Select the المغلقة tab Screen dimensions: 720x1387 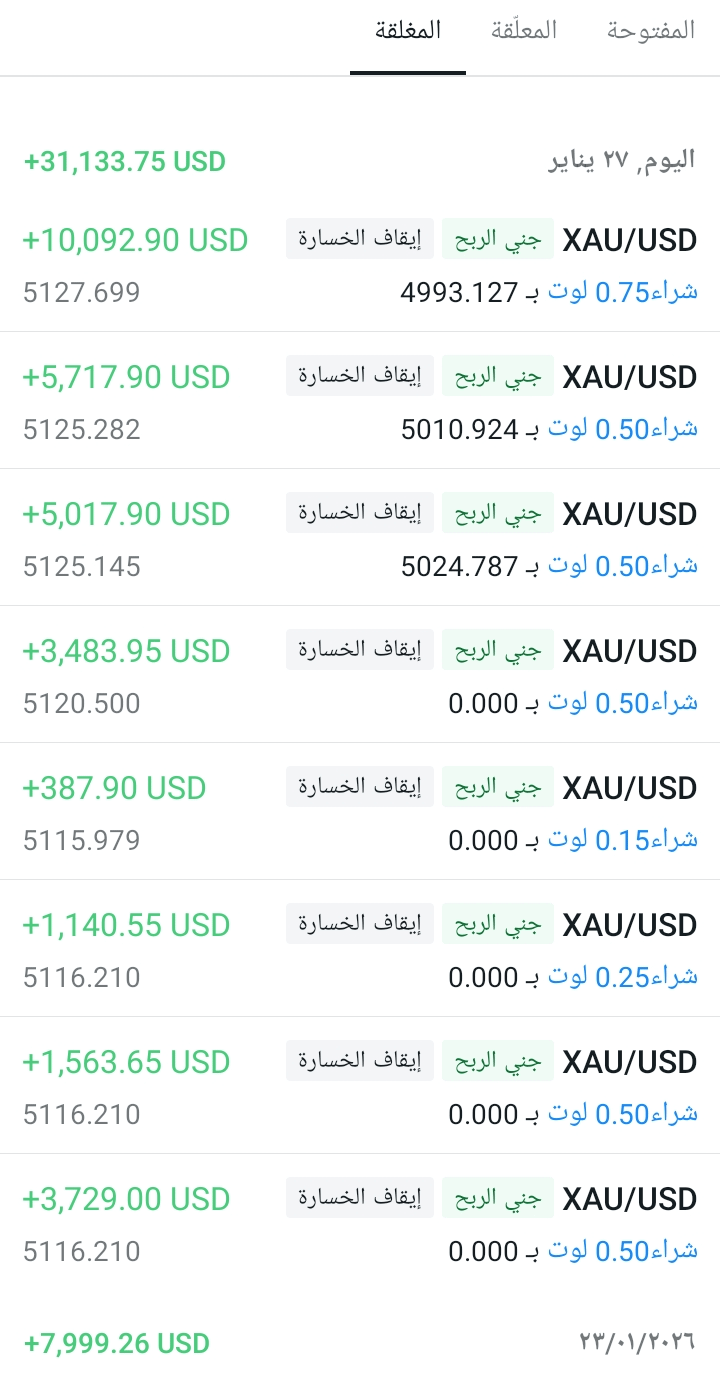[x=408, y=31]
